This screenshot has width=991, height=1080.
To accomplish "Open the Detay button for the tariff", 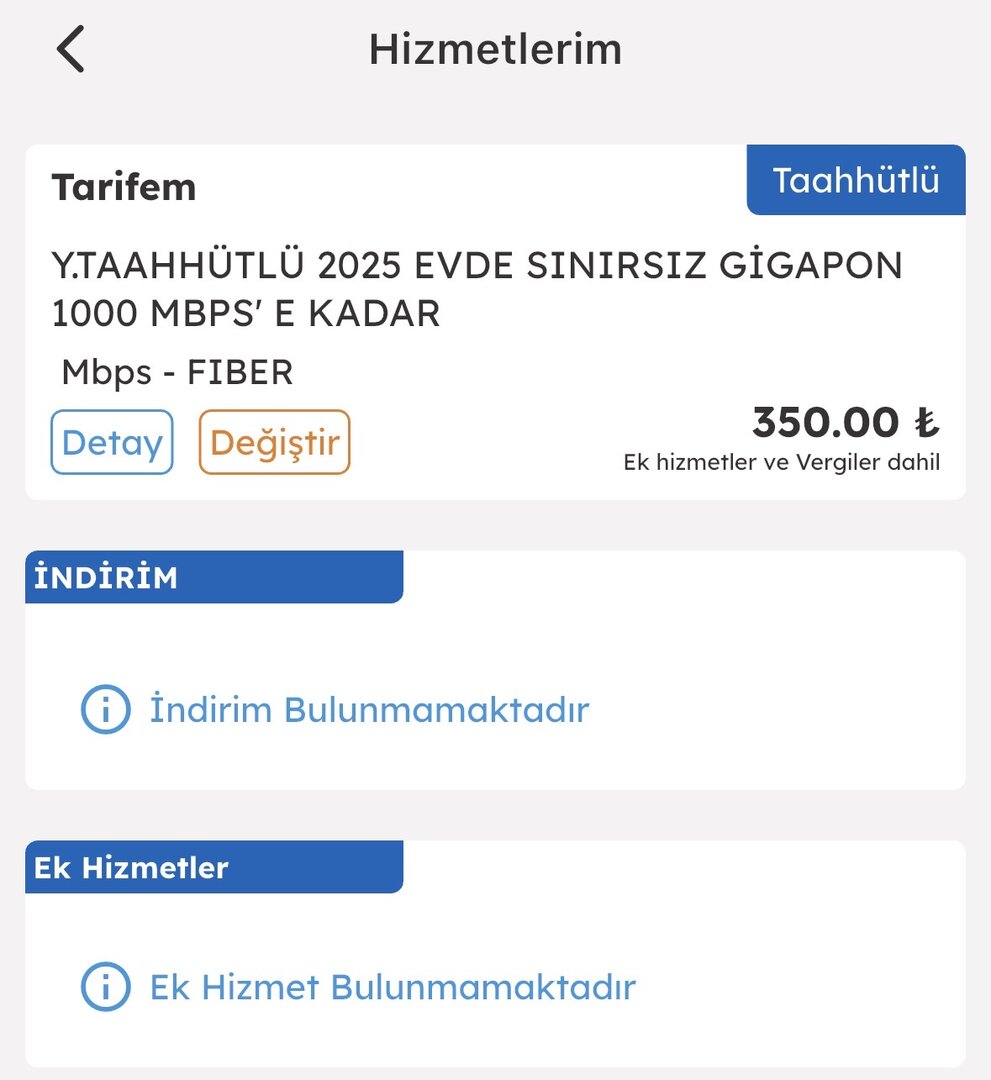I will [112, 442].
